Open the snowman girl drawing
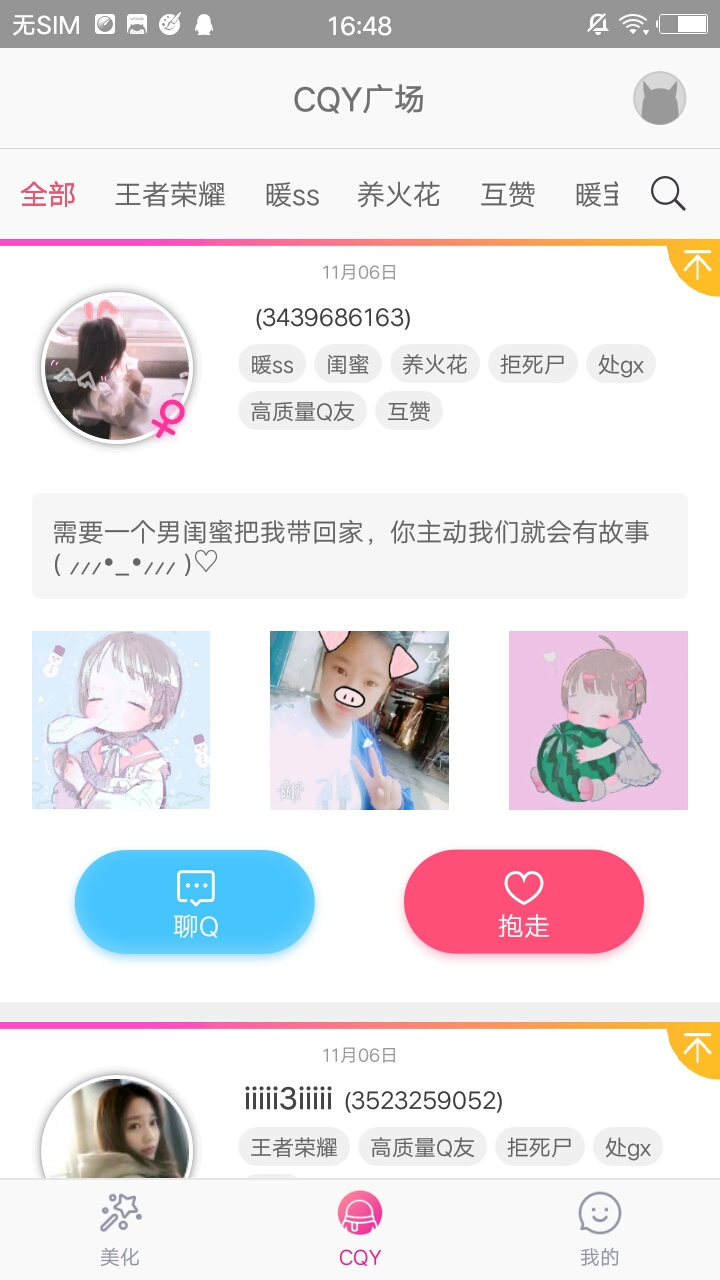Image resolution: width=720 pixels, height=1280 pixels. [x=121, y=720]
